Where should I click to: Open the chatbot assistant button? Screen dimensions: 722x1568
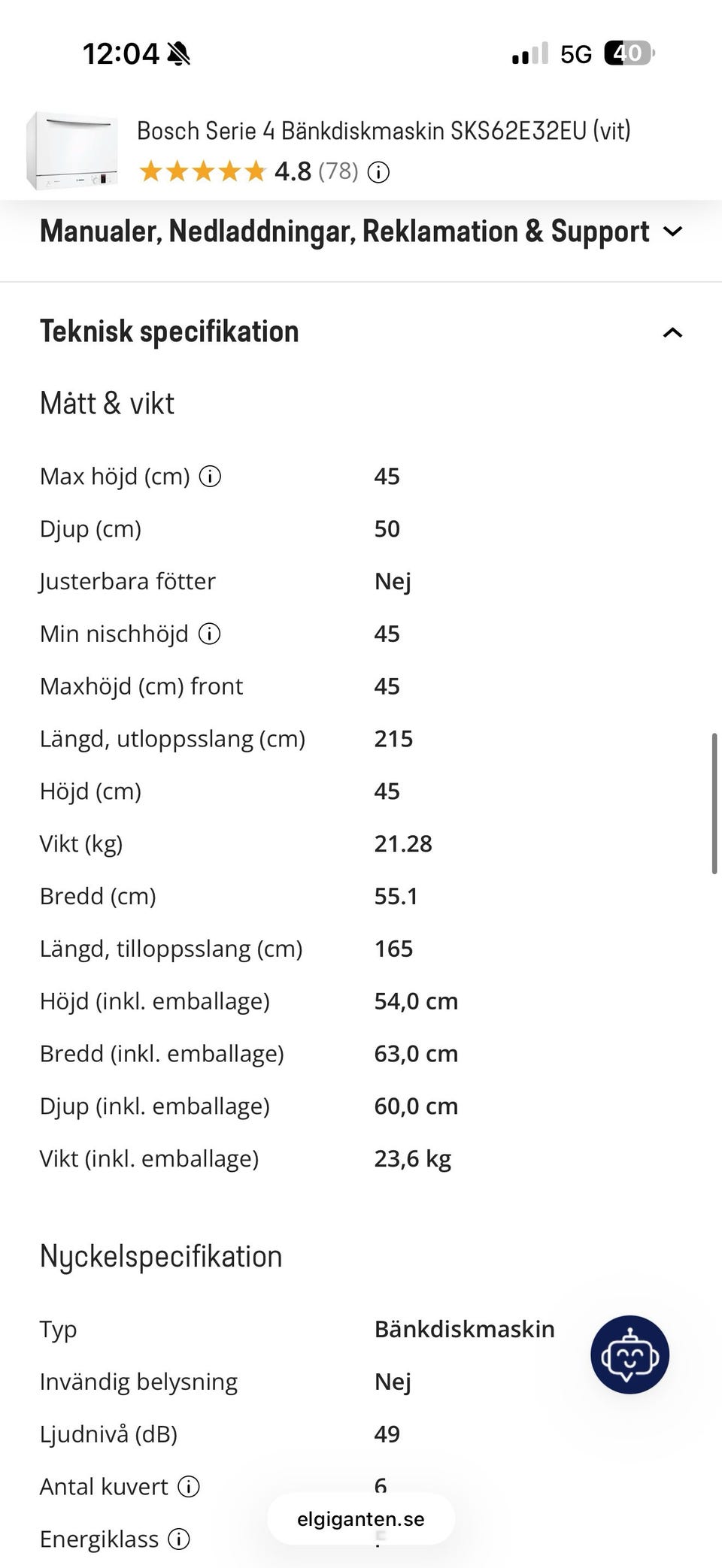(x=629, y=1355)
